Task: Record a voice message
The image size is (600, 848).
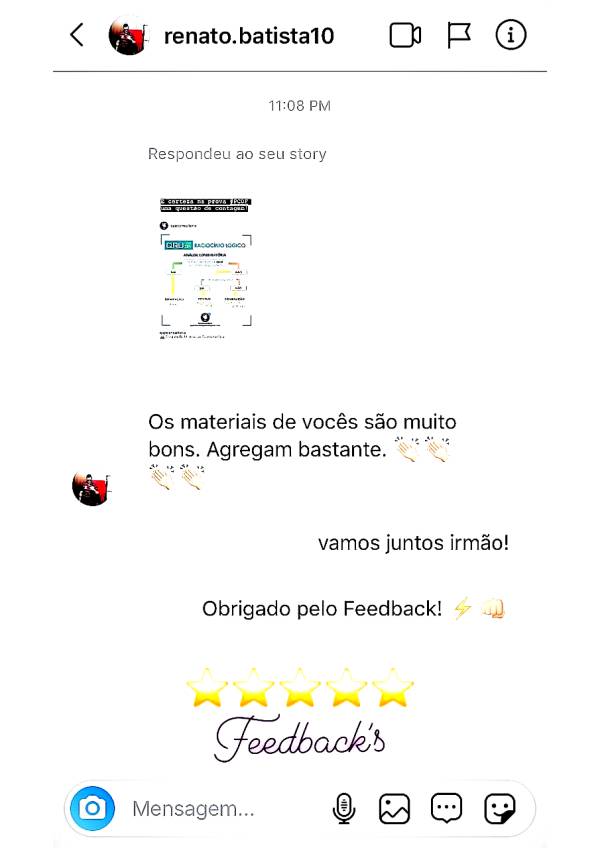Action: pyautogui.click(x=344, y=808)
